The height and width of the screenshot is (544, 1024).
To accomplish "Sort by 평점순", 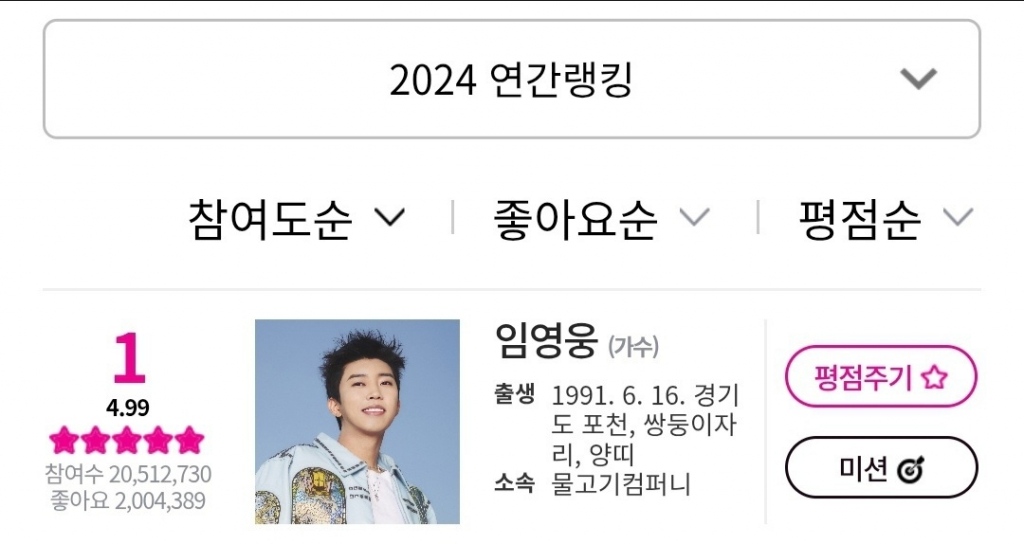I will click(x=884, y=218).
